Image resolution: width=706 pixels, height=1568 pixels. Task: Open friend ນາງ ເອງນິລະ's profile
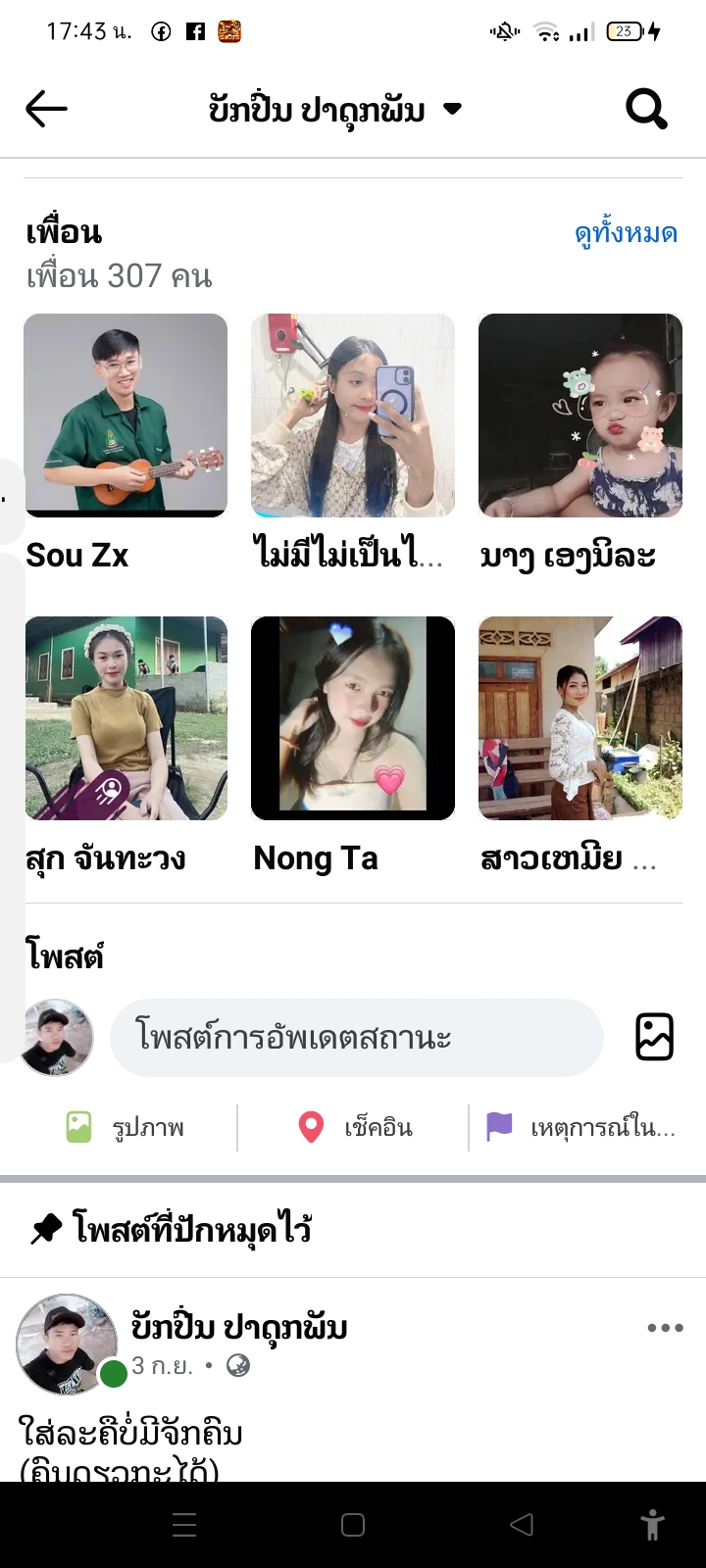point(580,416)
